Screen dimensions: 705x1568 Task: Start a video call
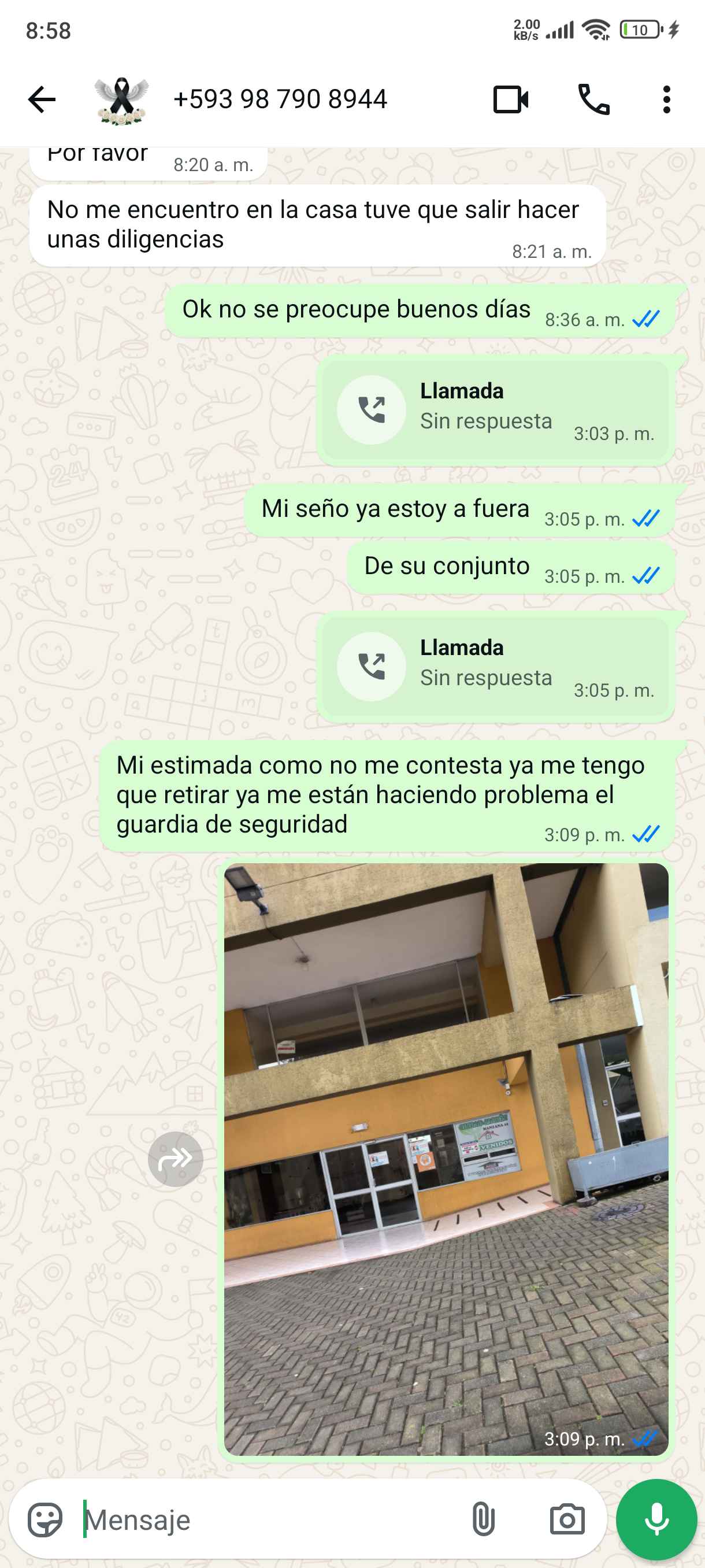pyautogui.click(x=510, y=99)
